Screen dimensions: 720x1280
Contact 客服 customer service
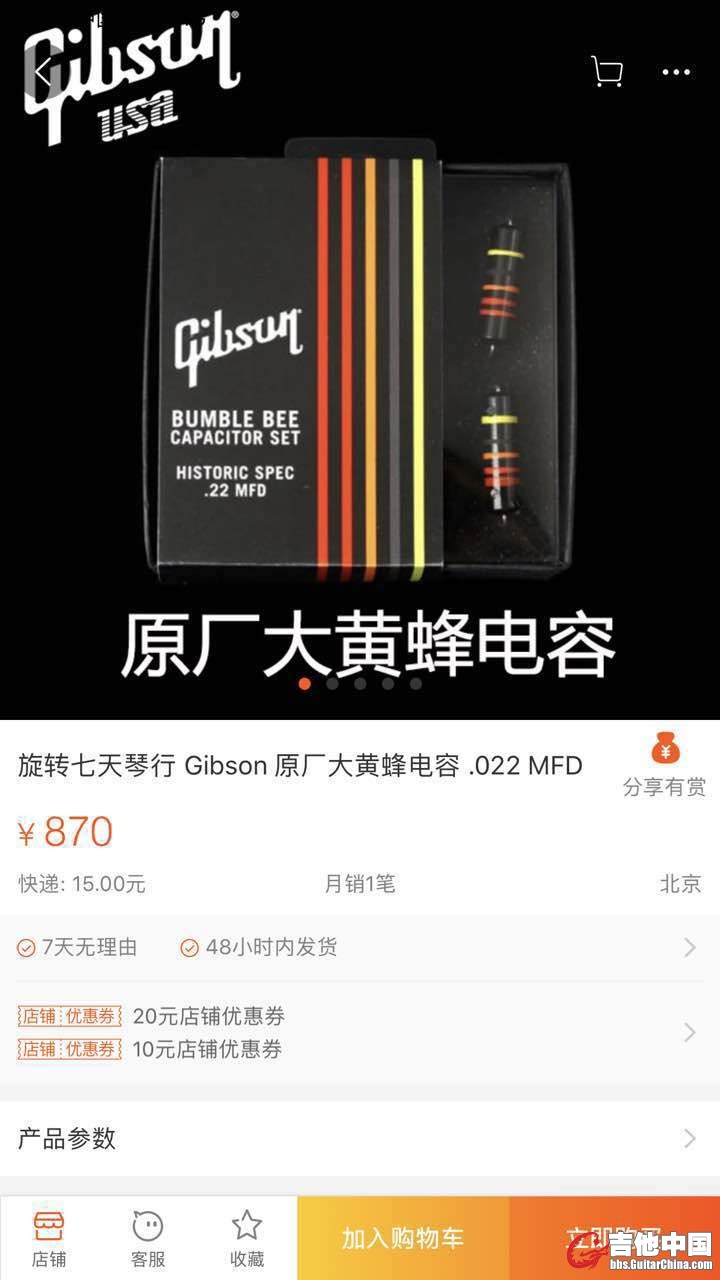tap(148, 1238)
